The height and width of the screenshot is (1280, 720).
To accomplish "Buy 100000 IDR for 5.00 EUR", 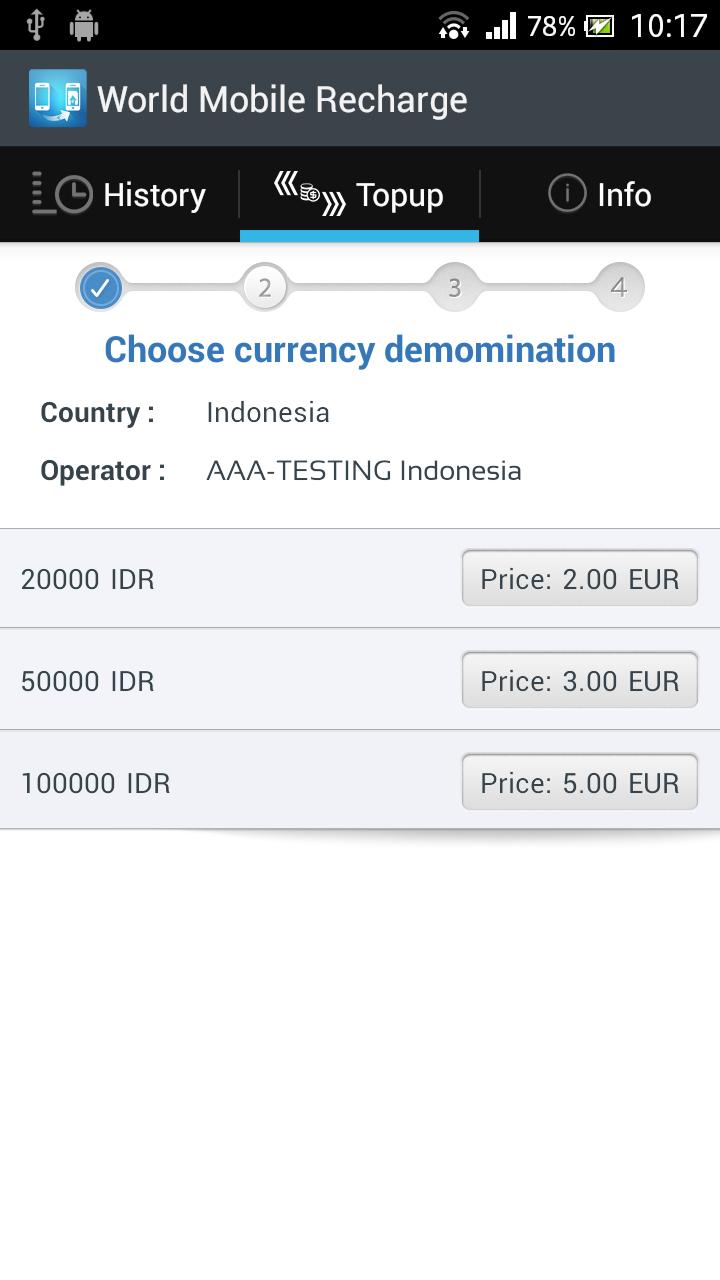I will (579, 782).
